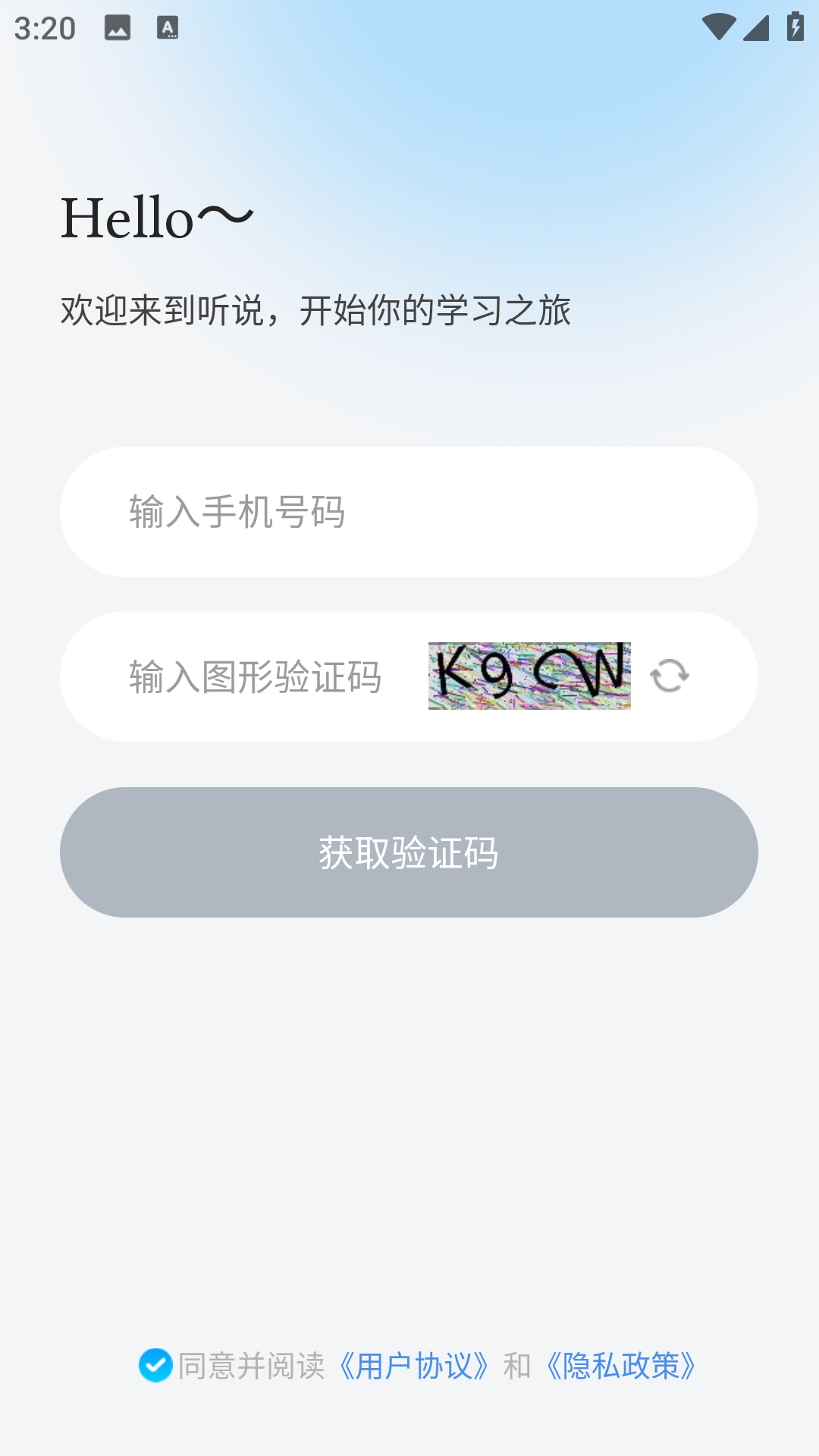Open the 用户协议 link
The image size is (819, 1456).
pos(414,1366)
